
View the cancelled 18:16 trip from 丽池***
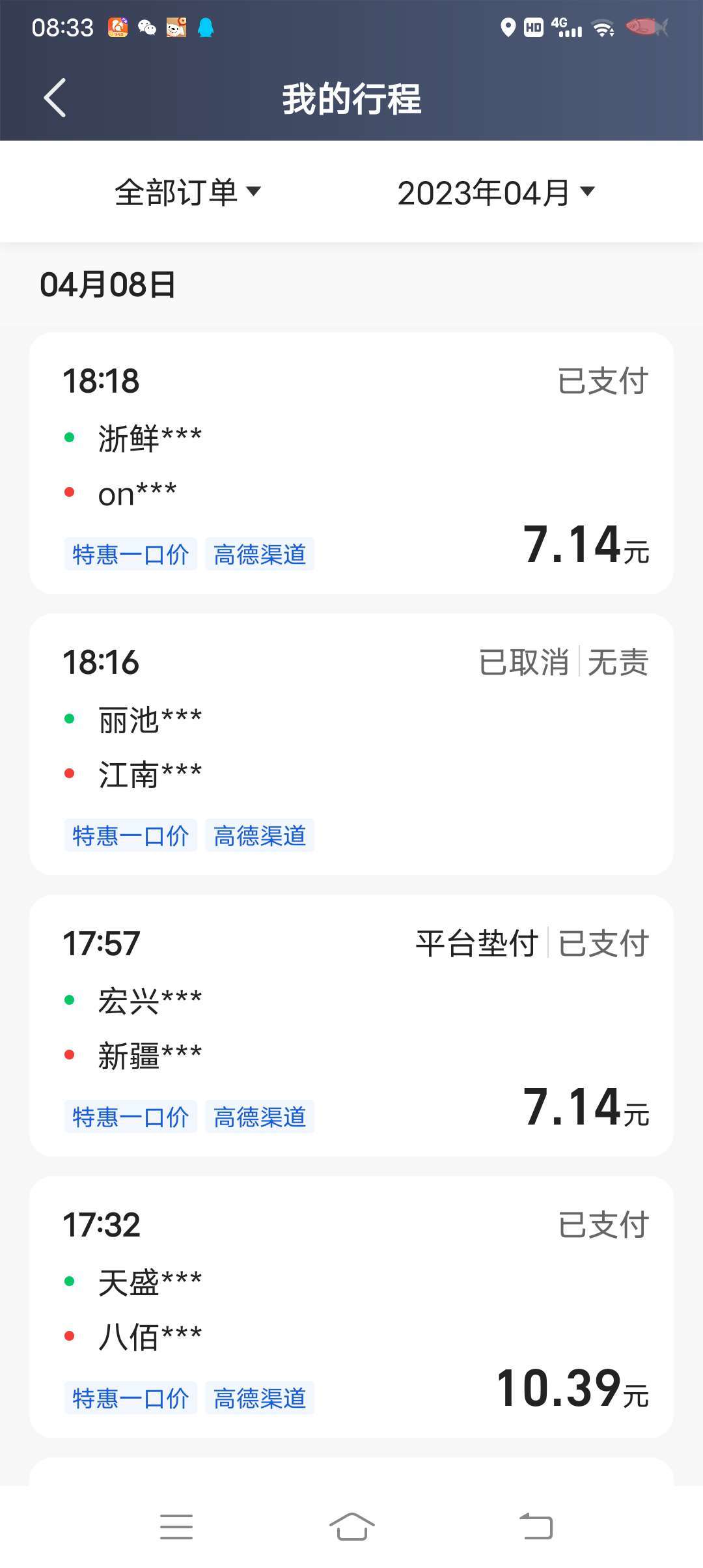click(351, 744)
